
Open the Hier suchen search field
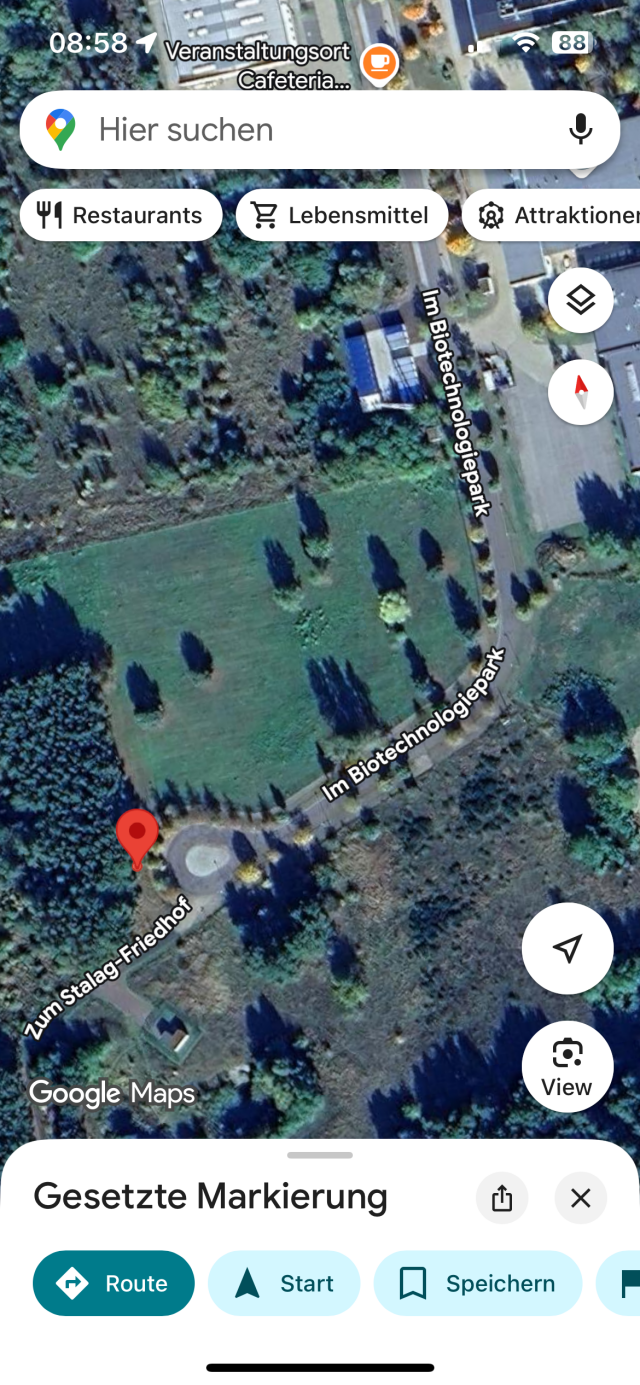click(300, 130)
